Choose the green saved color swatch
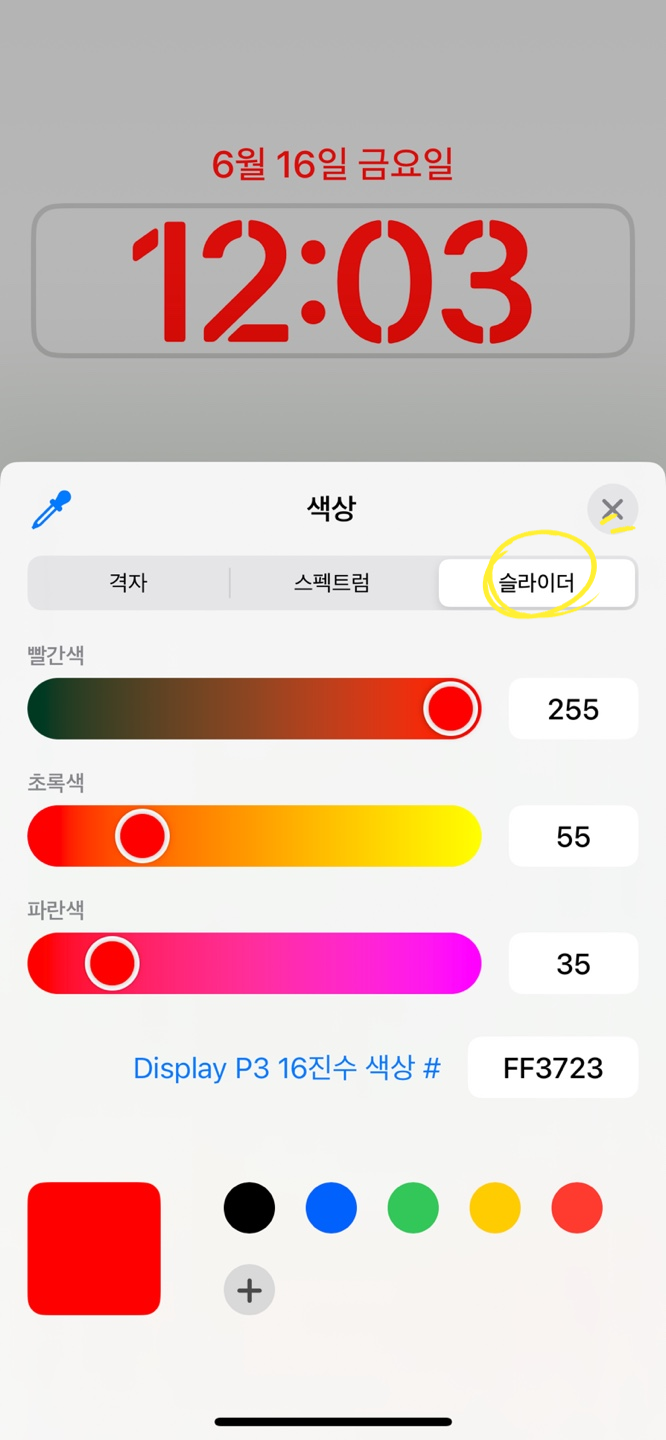 coord(413,1207)
